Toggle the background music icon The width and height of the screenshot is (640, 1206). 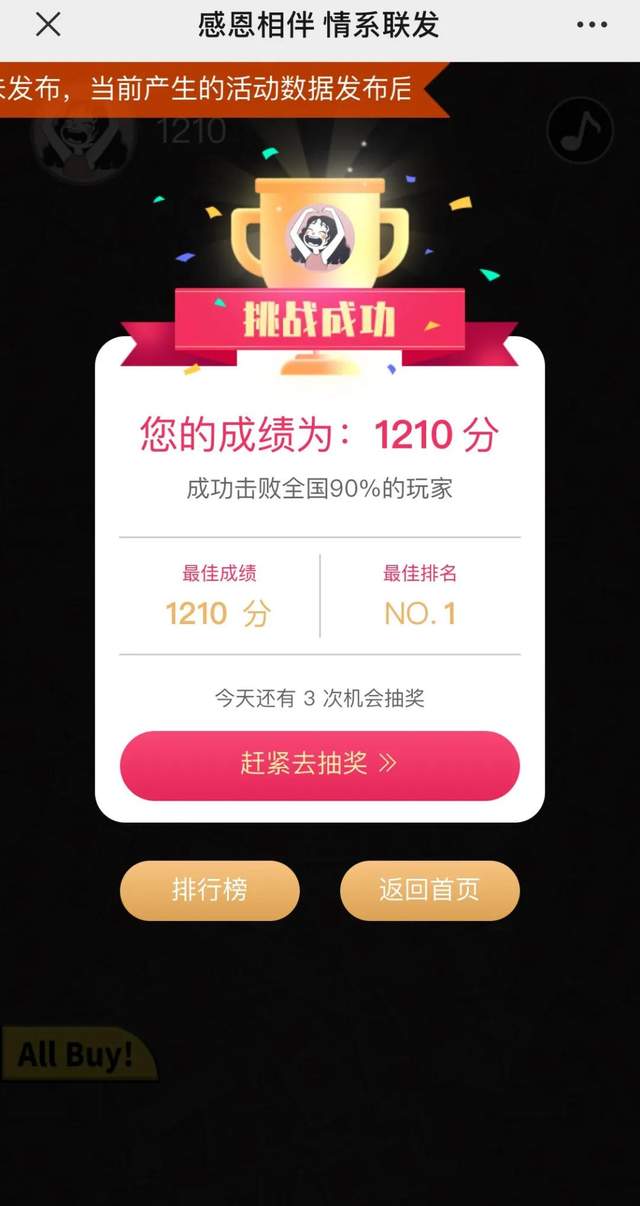580,131
